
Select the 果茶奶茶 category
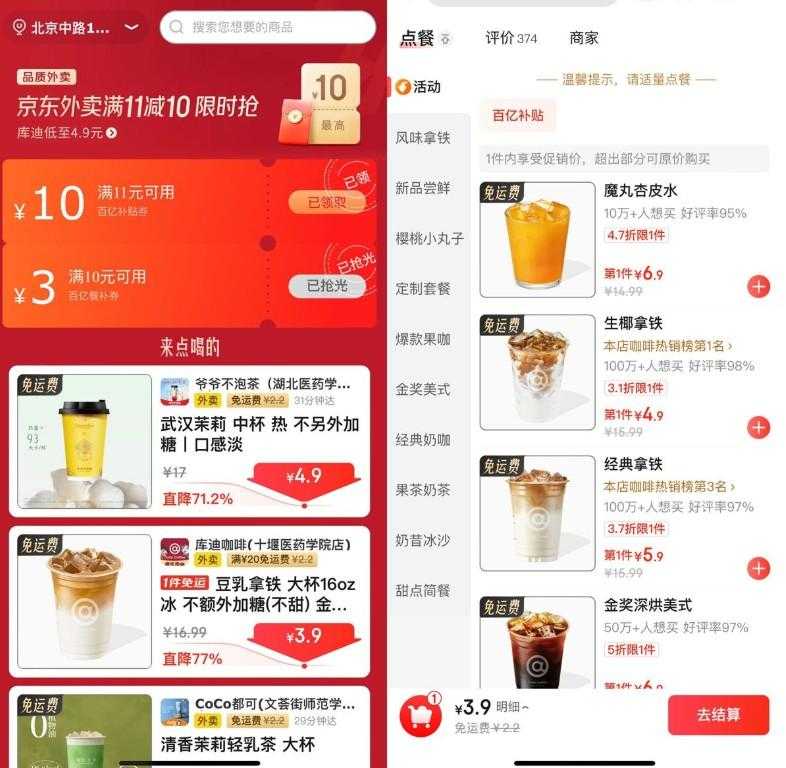(x=423, y=490)
